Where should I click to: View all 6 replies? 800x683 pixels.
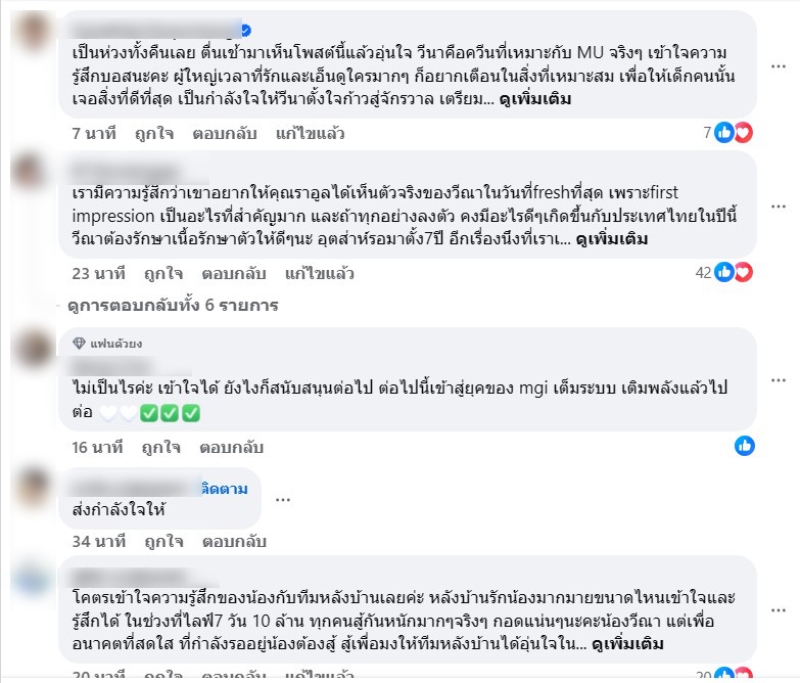(x=172, y=304)
